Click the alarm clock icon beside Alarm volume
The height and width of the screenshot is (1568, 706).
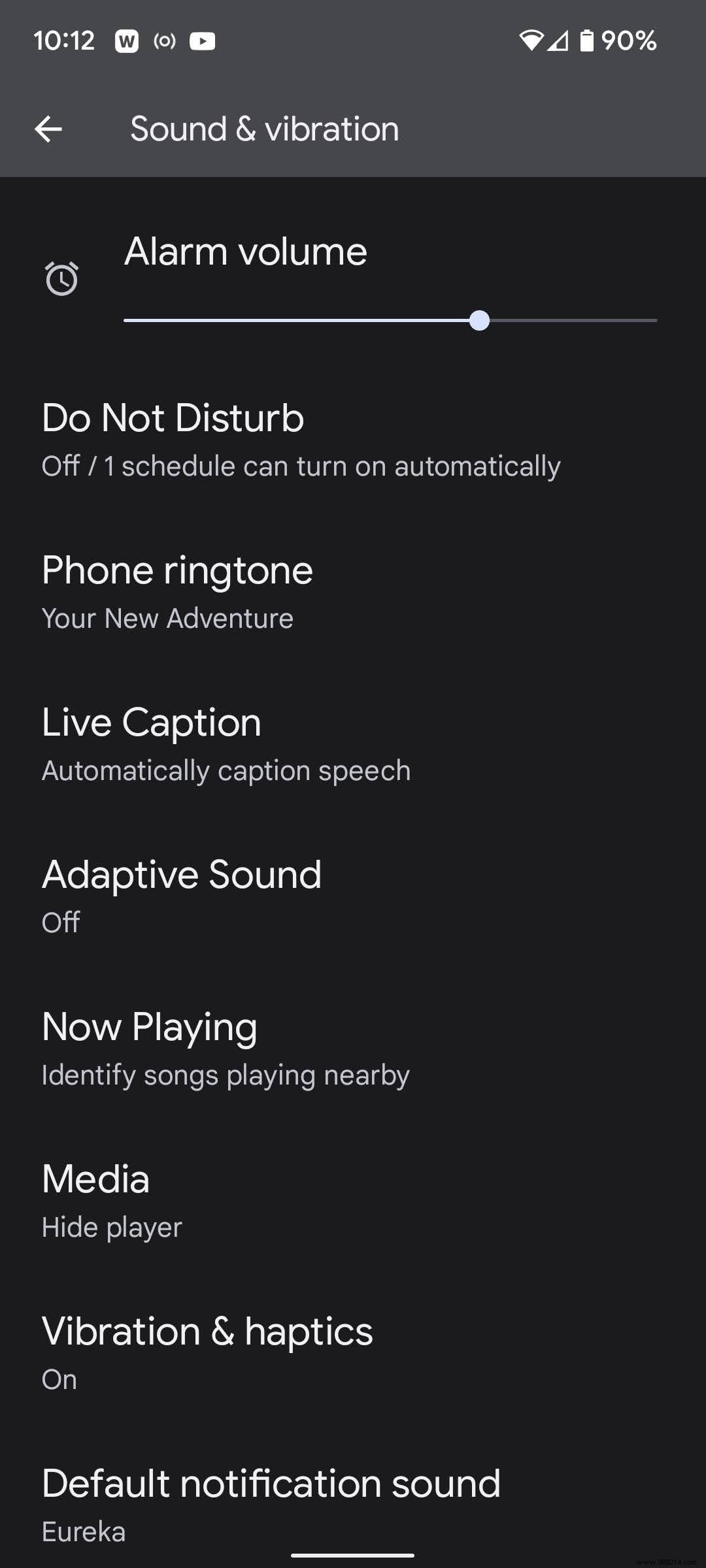(61, 277)
